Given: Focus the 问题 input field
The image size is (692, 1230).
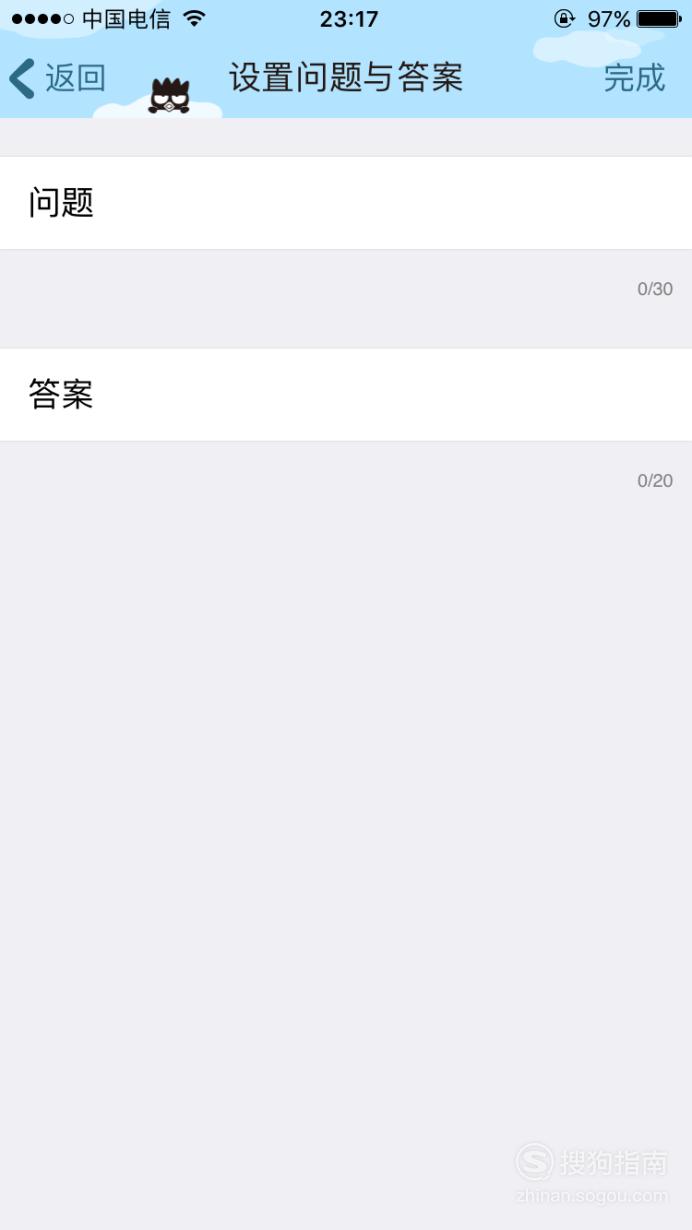Looking at the screenshot, I should [346, 203].
